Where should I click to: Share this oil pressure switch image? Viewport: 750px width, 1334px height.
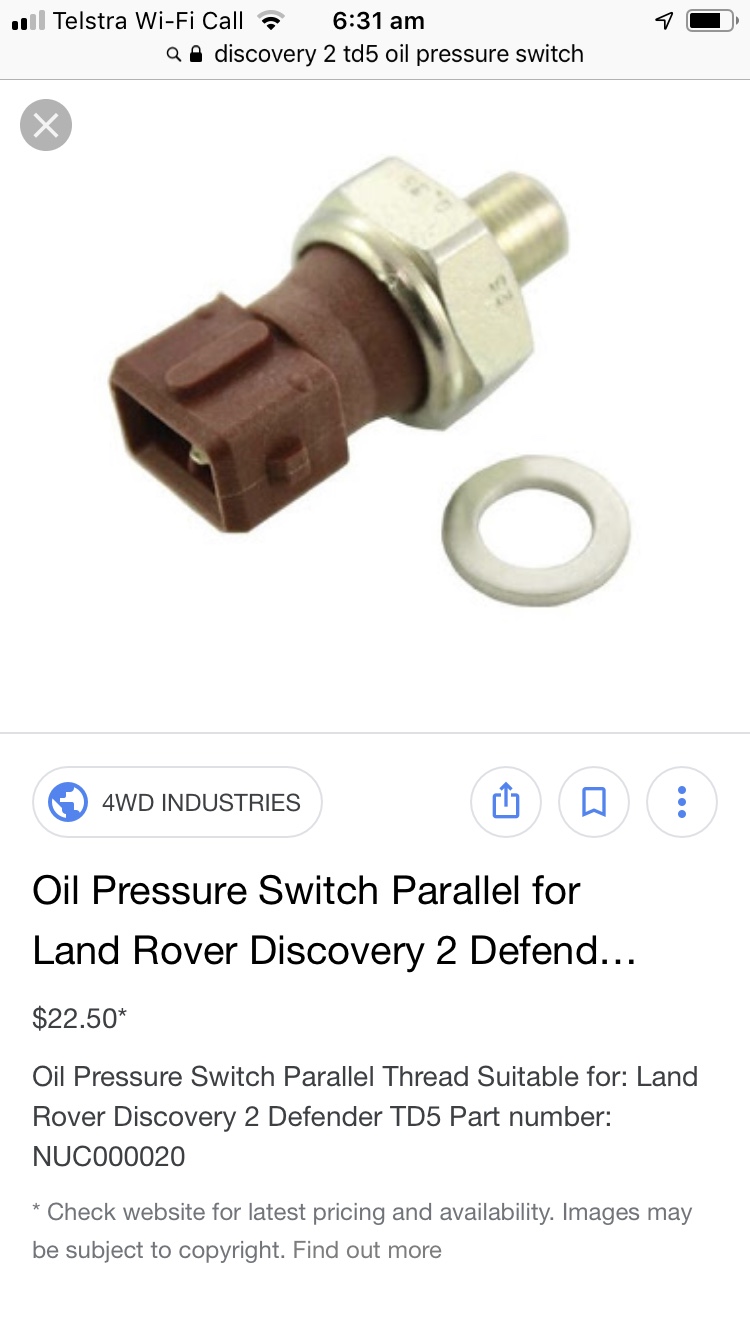click(506, 802)
